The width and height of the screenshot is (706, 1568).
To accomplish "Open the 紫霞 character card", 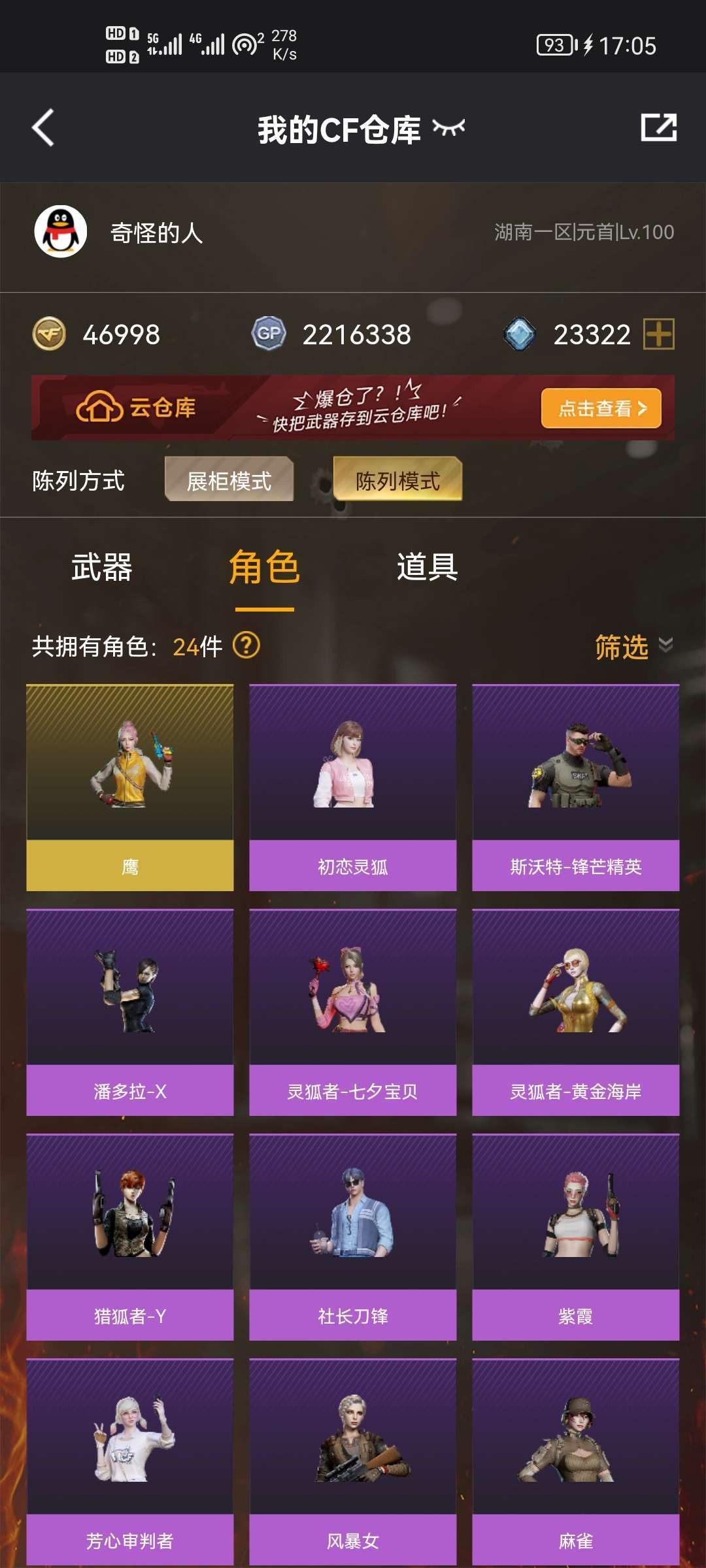I will coord(576,1237).
